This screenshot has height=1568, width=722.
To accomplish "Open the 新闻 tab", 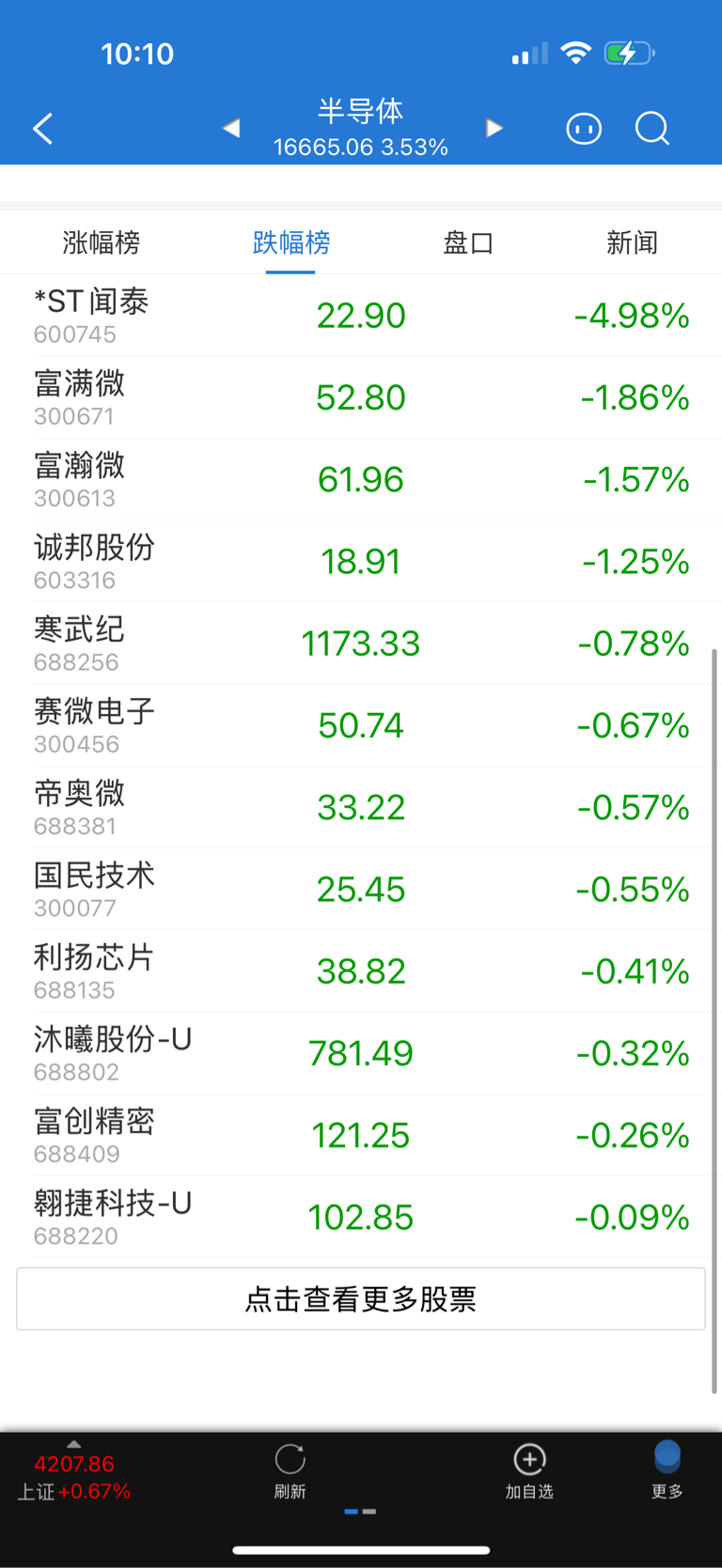I will tap(632, 242).
